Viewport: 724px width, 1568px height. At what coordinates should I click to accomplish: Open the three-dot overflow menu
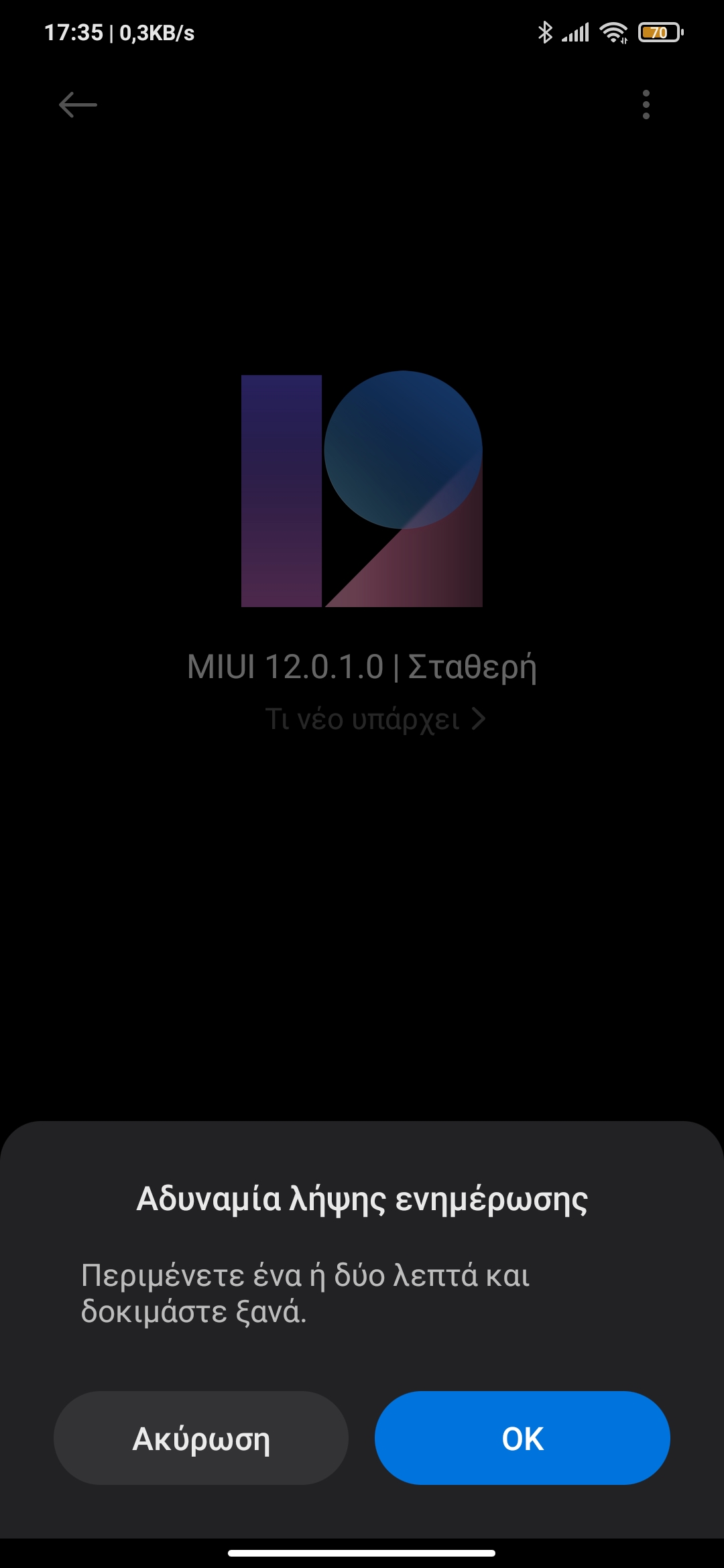[x=646, y=105]
